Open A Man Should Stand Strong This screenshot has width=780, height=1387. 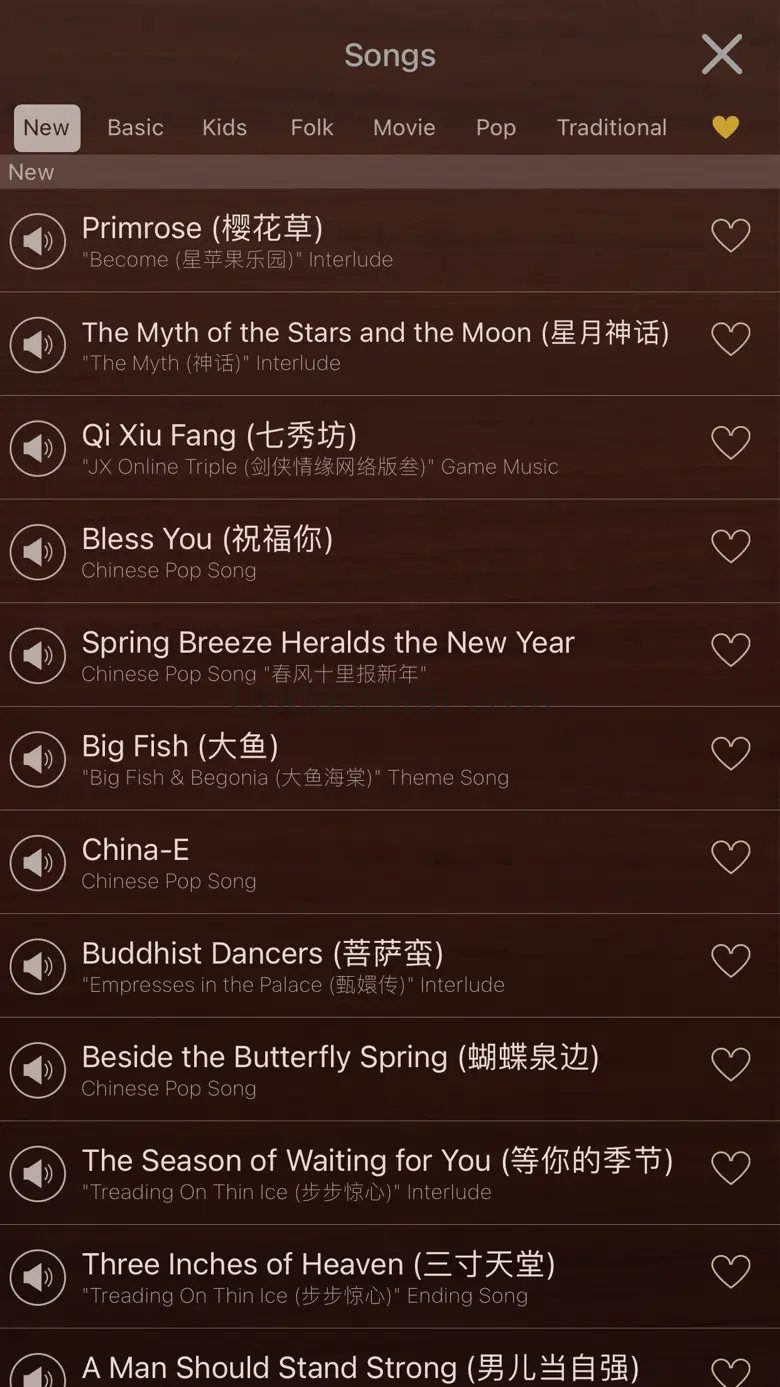360,1367
